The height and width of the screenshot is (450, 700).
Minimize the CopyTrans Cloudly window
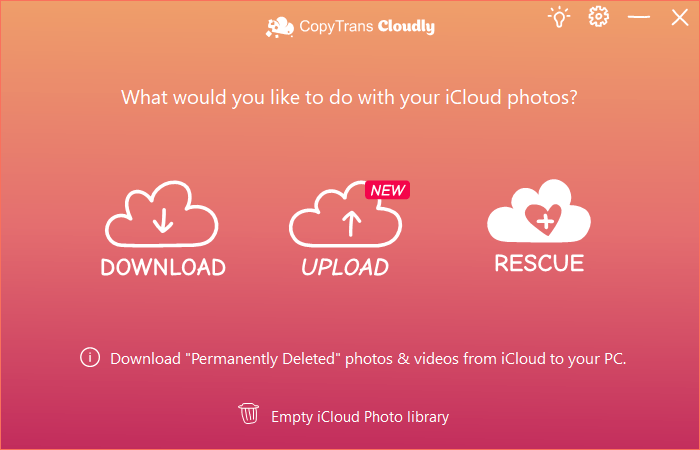(x=639, y=17)
